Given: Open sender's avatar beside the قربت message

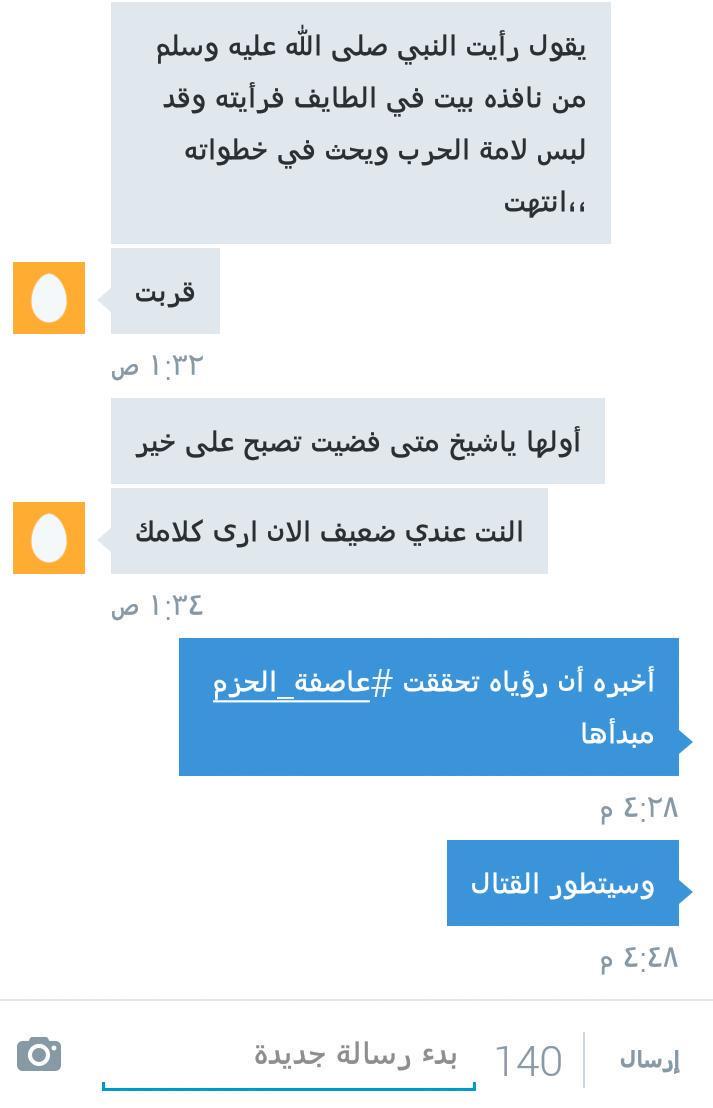Looking at the screenshot, I should pyautogui.click(x=49, y=298).
